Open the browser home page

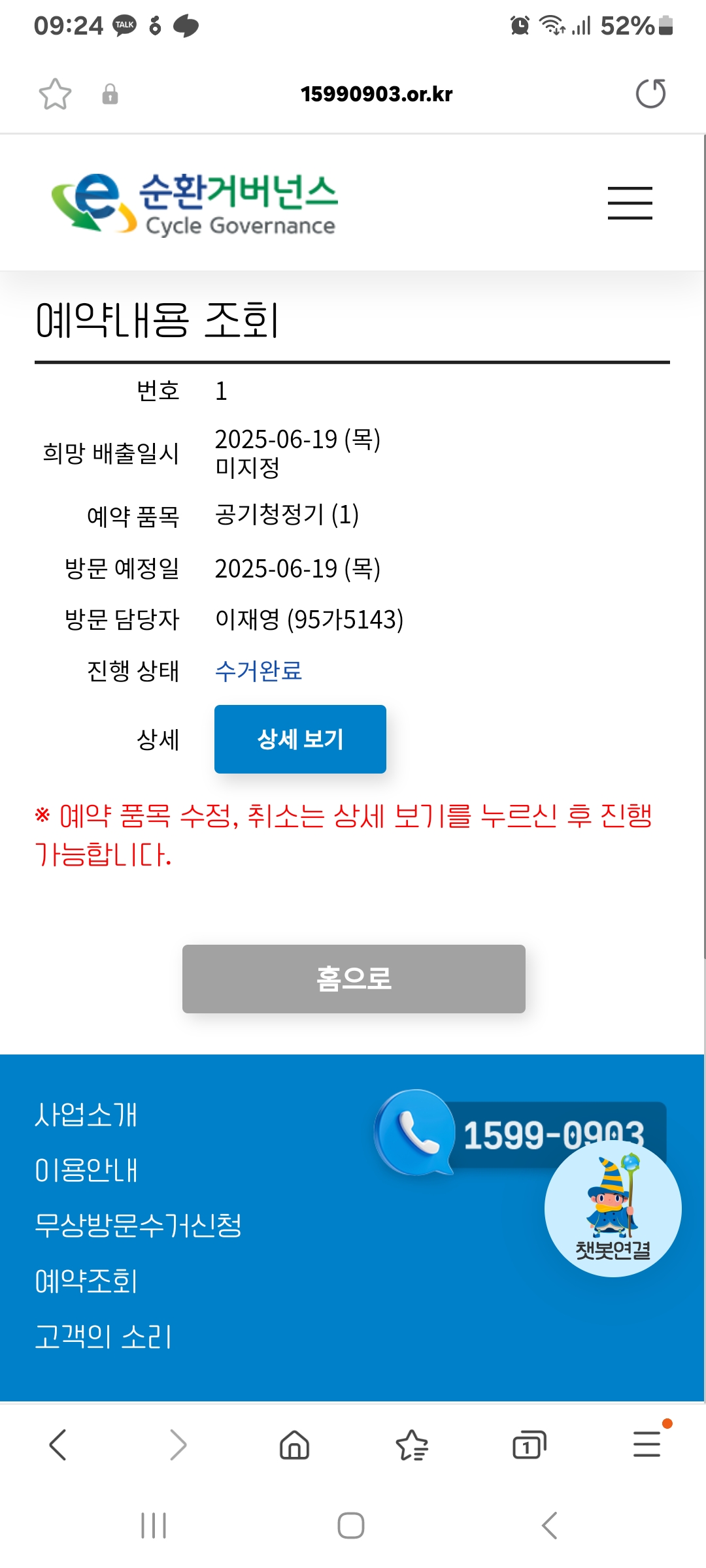click(294, 1445)
